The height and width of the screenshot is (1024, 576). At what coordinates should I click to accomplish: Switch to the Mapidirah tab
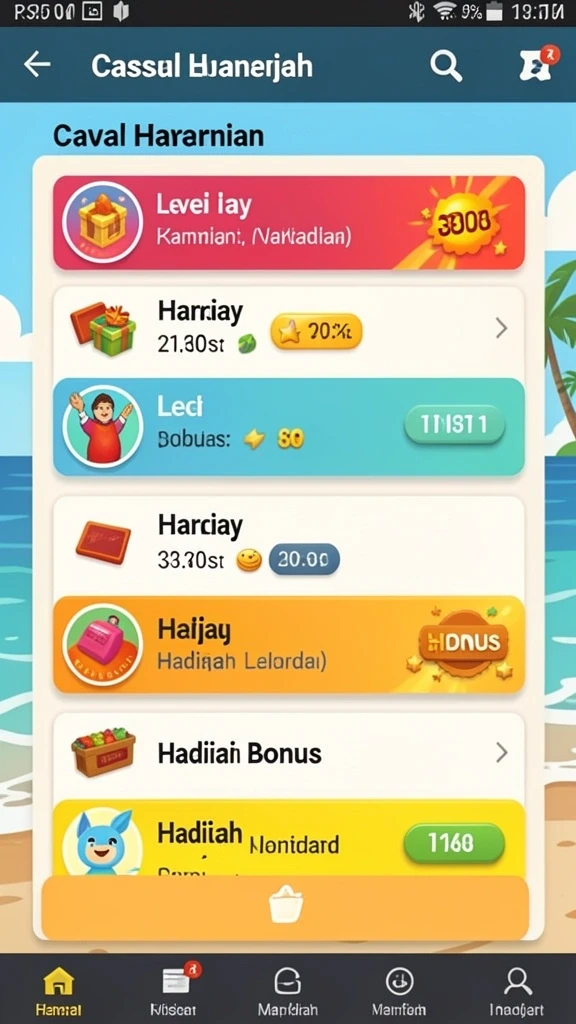click(x=288, y=990)
